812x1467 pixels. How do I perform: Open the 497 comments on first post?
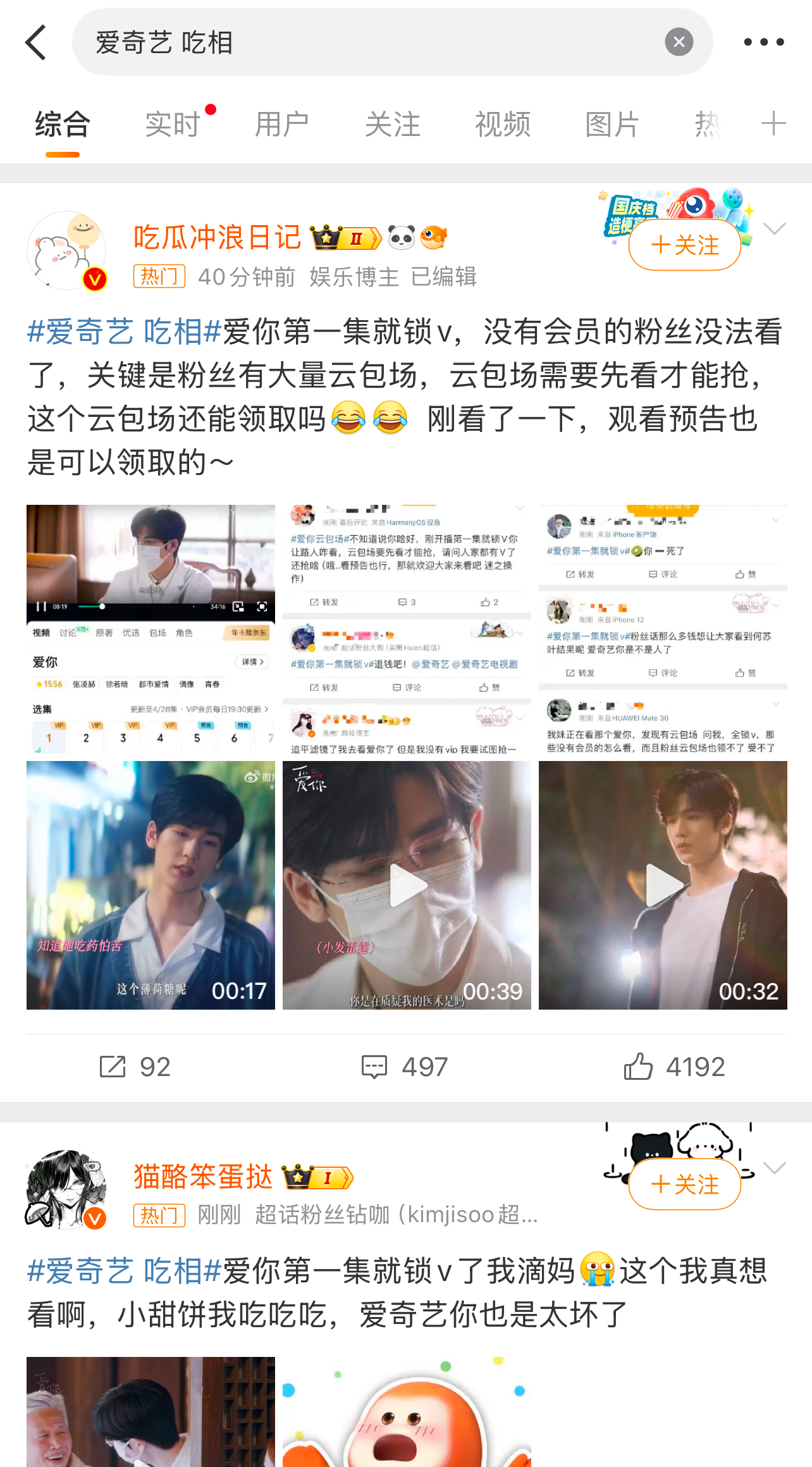pos(405,1067)
